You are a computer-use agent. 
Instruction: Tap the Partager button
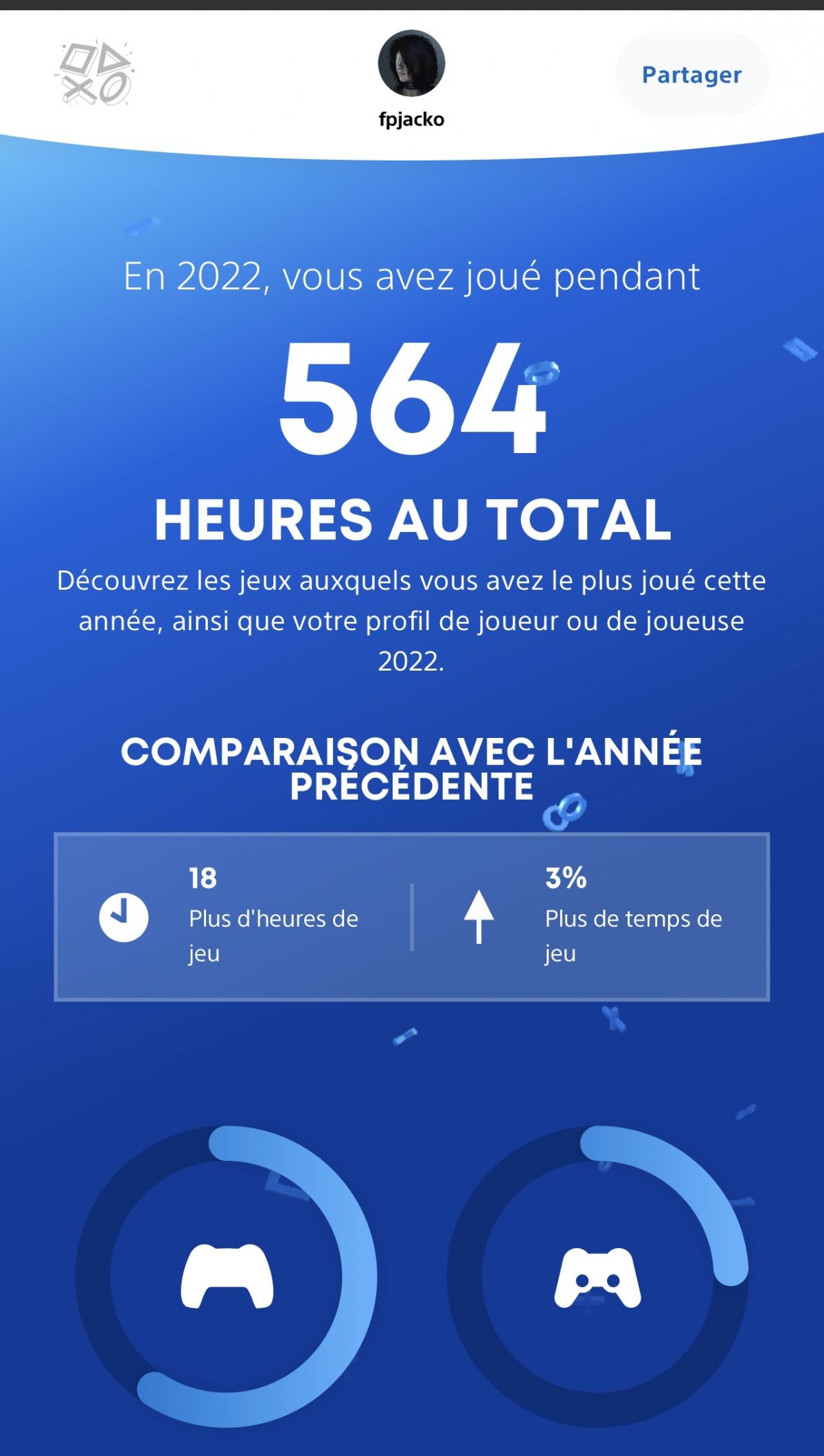692,74
